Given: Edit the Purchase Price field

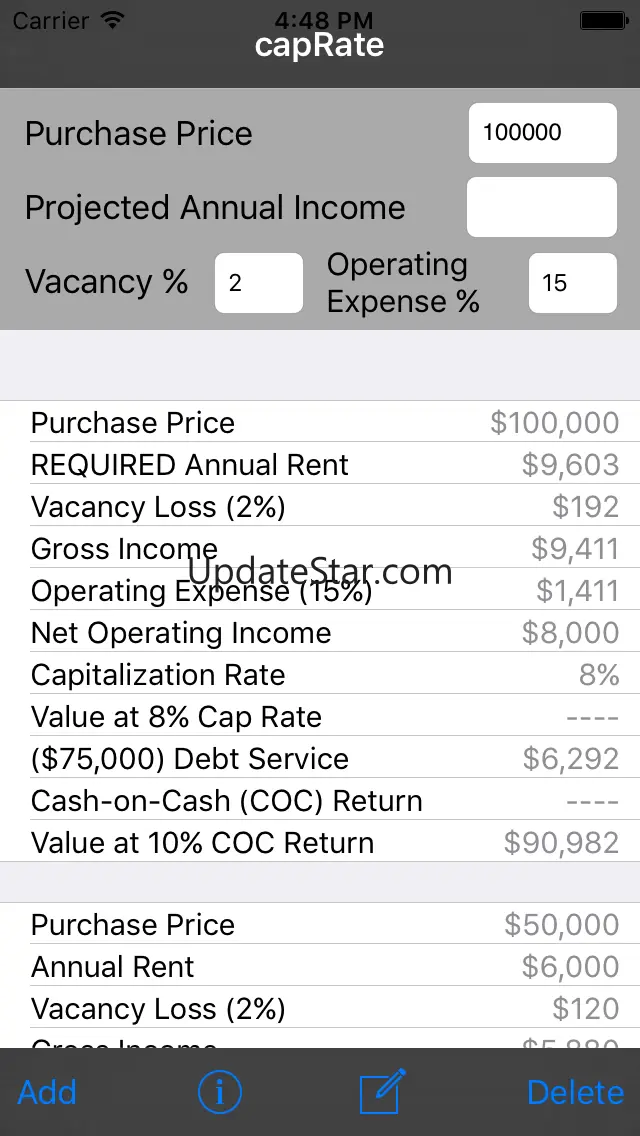Looking at the screenshot, I should (x=542, y=133).
